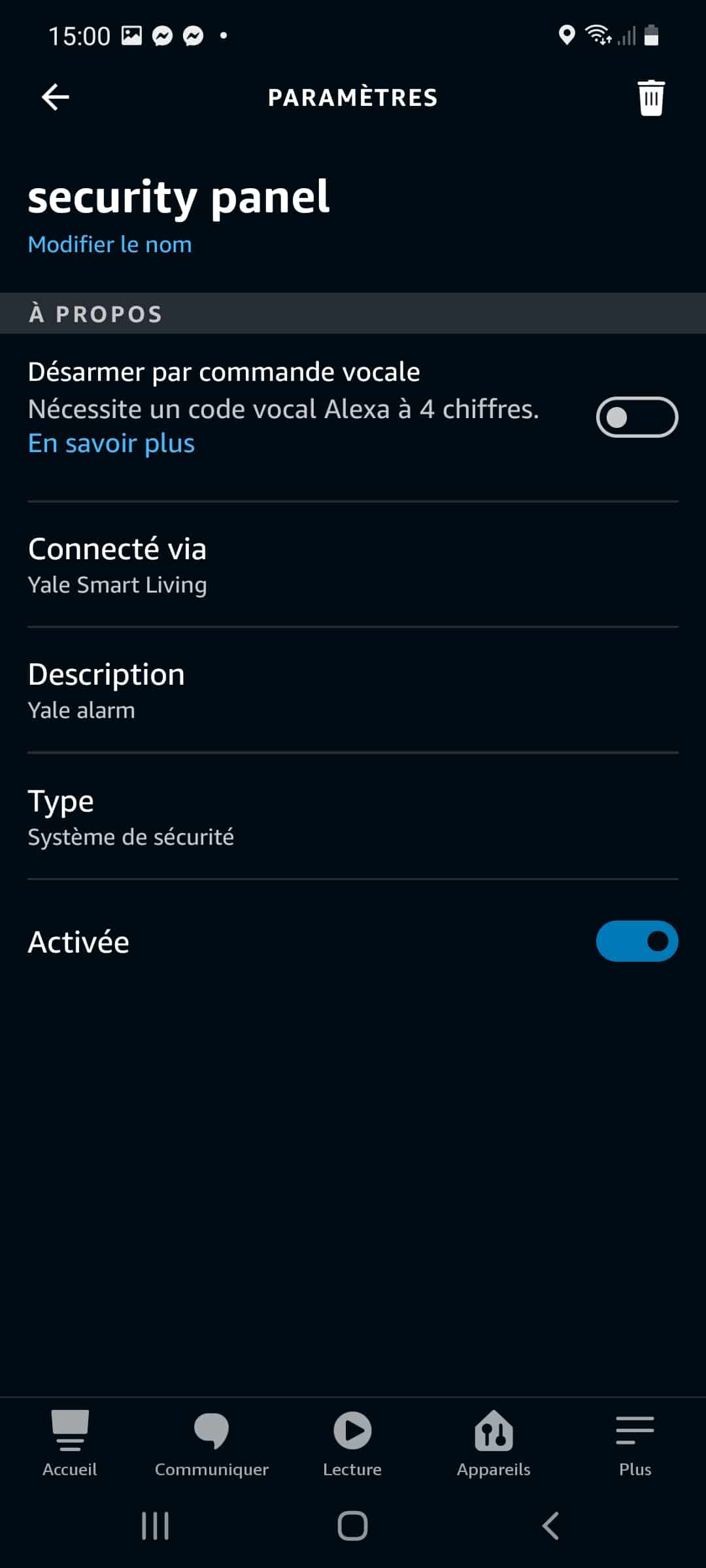Open the system recent apps button
Viewport: 706px width, 1568px height.
[155, 1526]
